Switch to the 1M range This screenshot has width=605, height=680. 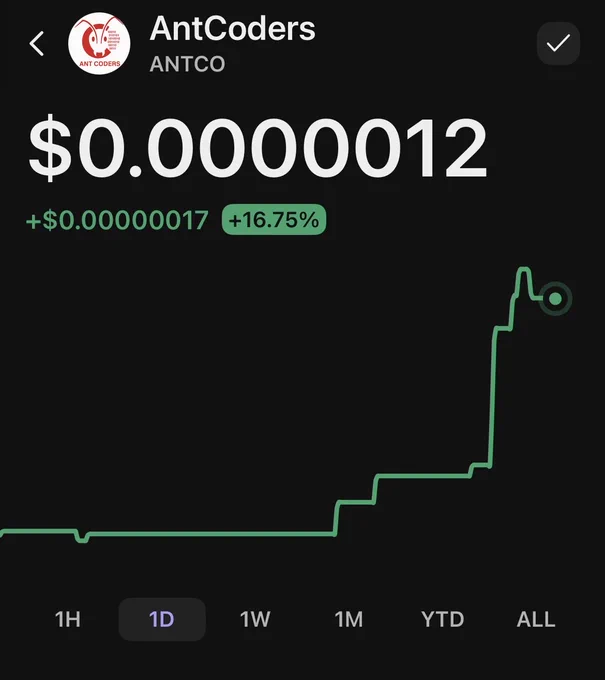point(349,619)
